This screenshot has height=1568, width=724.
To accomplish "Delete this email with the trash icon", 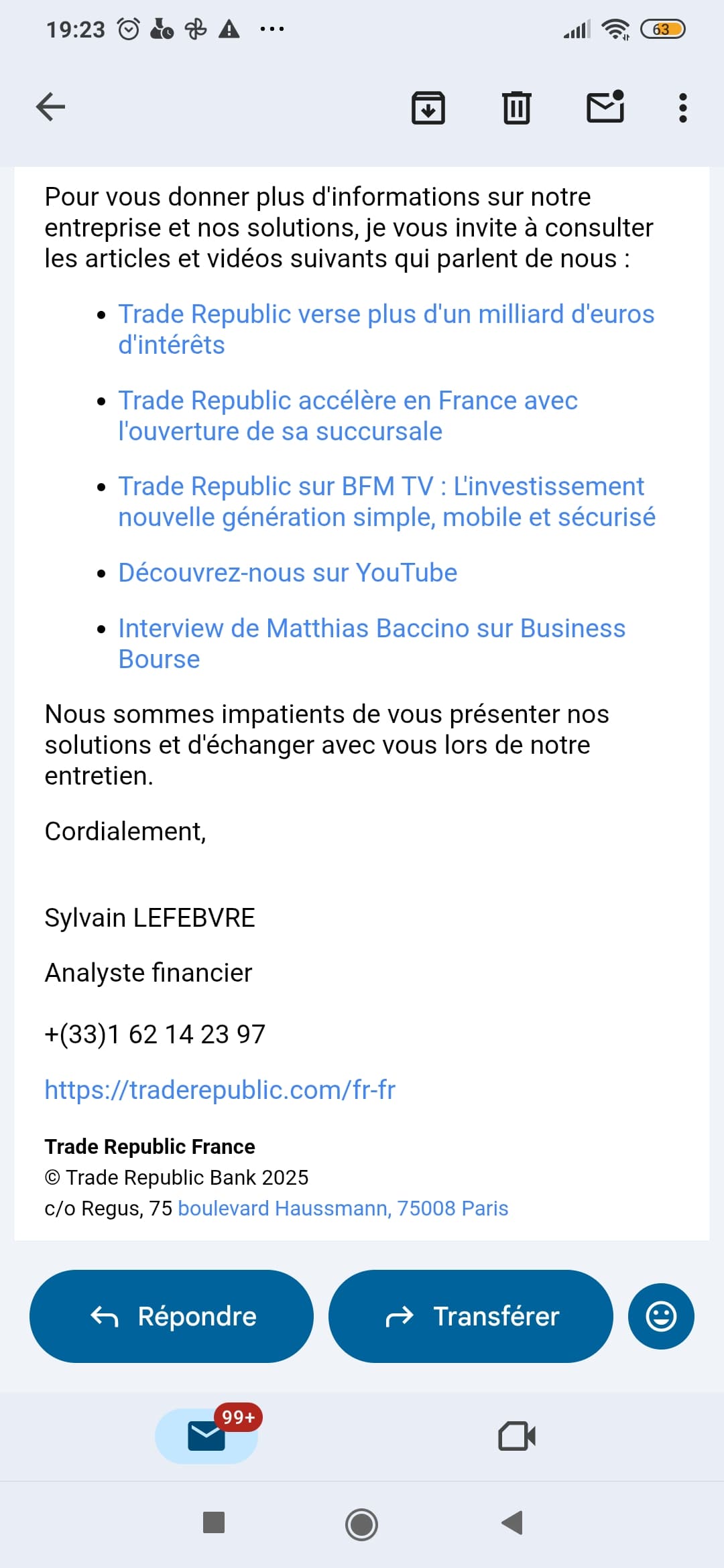I will (516, 108).
